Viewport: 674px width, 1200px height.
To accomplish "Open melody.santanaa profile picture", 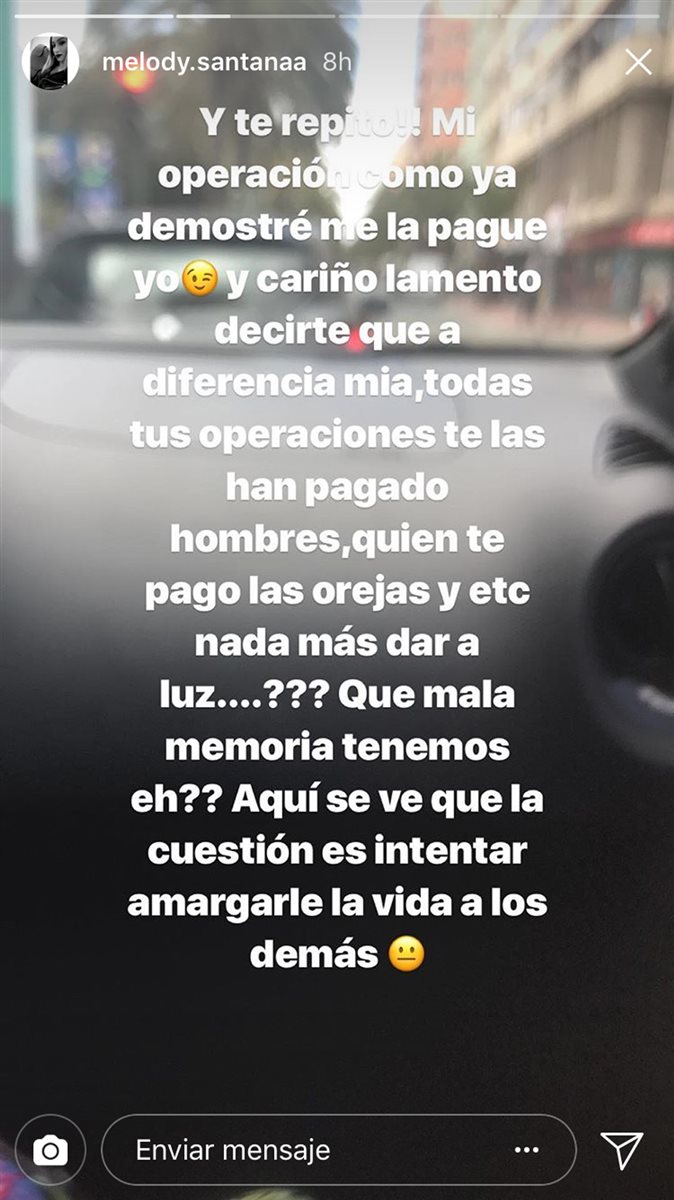I will pos(50,62).
